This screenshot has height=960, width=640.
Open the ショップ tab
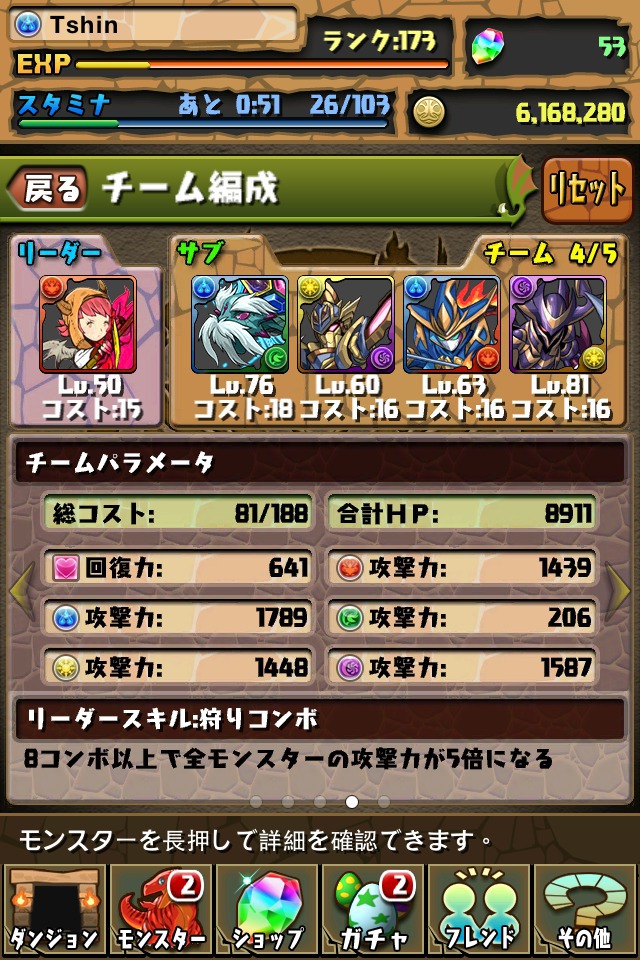(266, 910)
